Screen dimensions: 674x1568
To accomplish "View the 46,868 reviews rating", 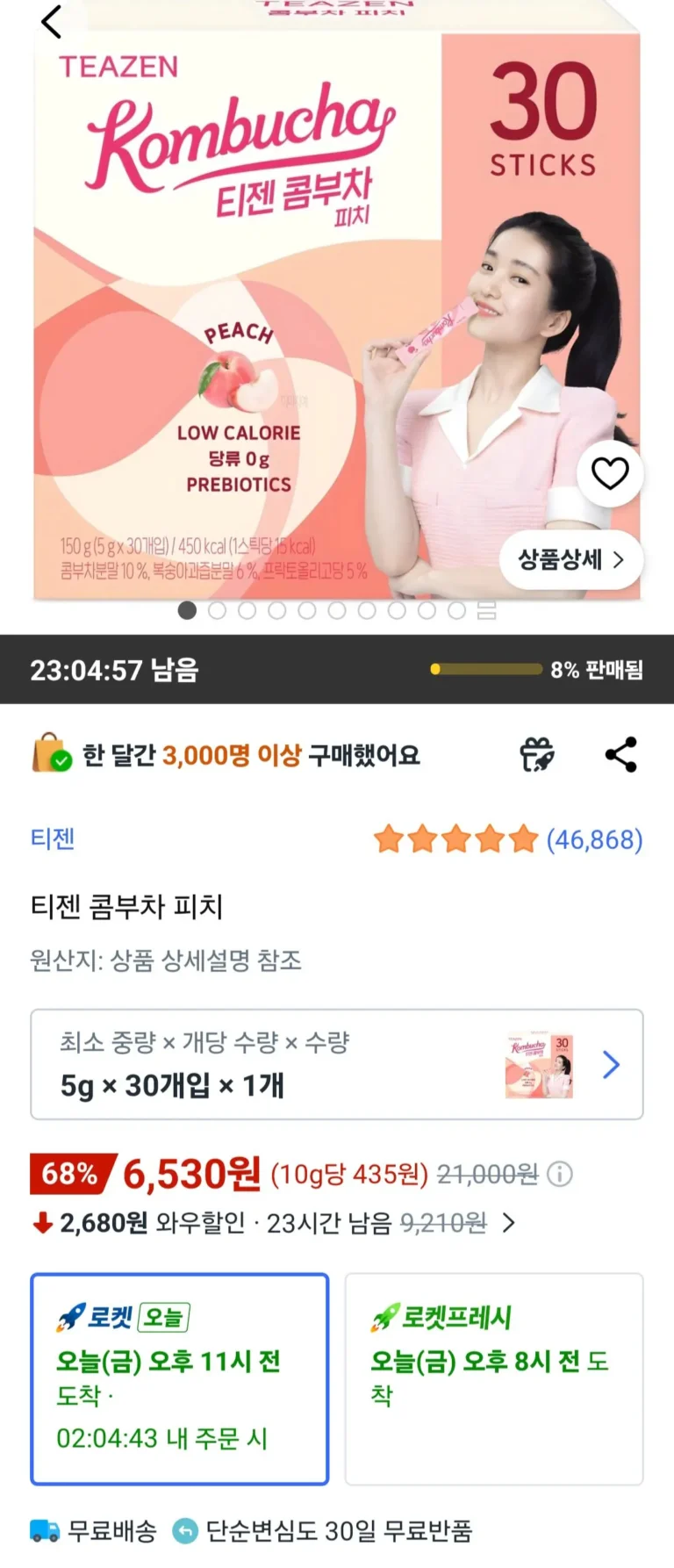I will 507,839.
